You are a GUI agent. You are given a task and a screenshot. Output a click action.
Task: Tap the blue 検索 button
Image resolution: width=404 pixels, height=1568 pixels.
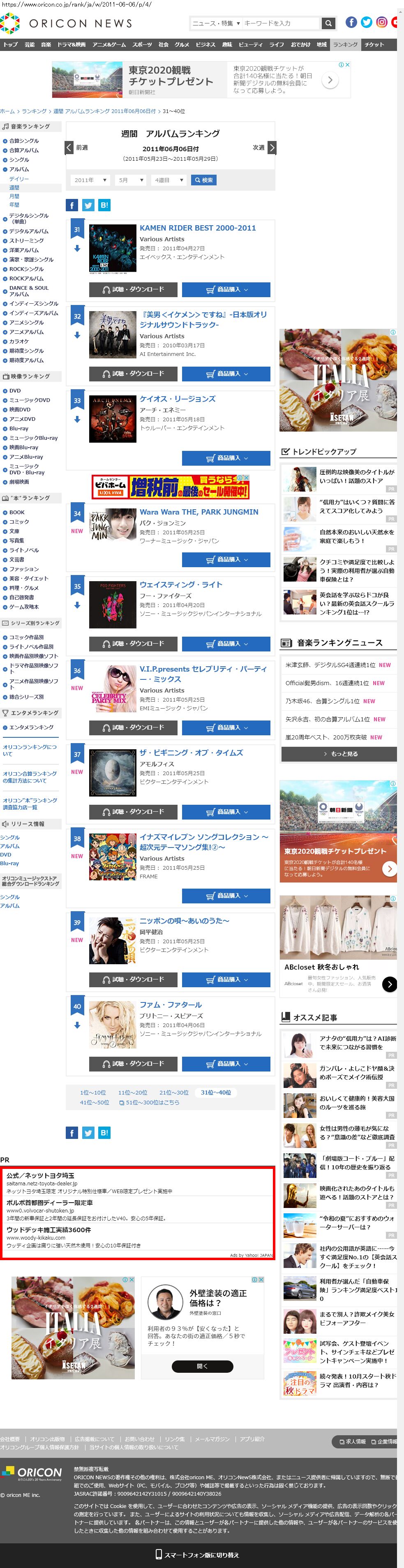pos(204,180)
